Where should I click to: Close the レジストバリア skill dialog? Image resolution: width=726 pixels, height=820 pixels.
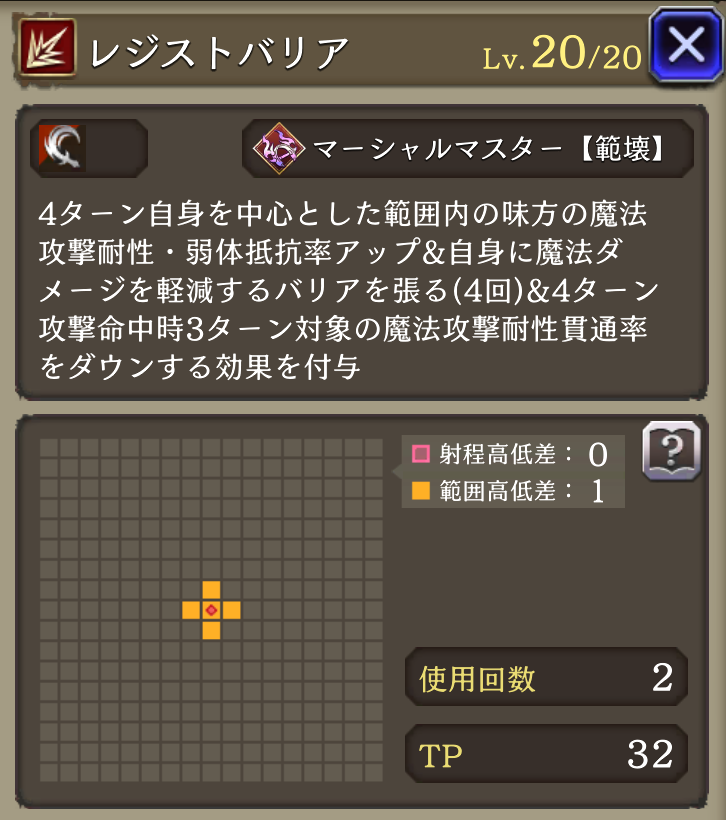coord(686,46)
